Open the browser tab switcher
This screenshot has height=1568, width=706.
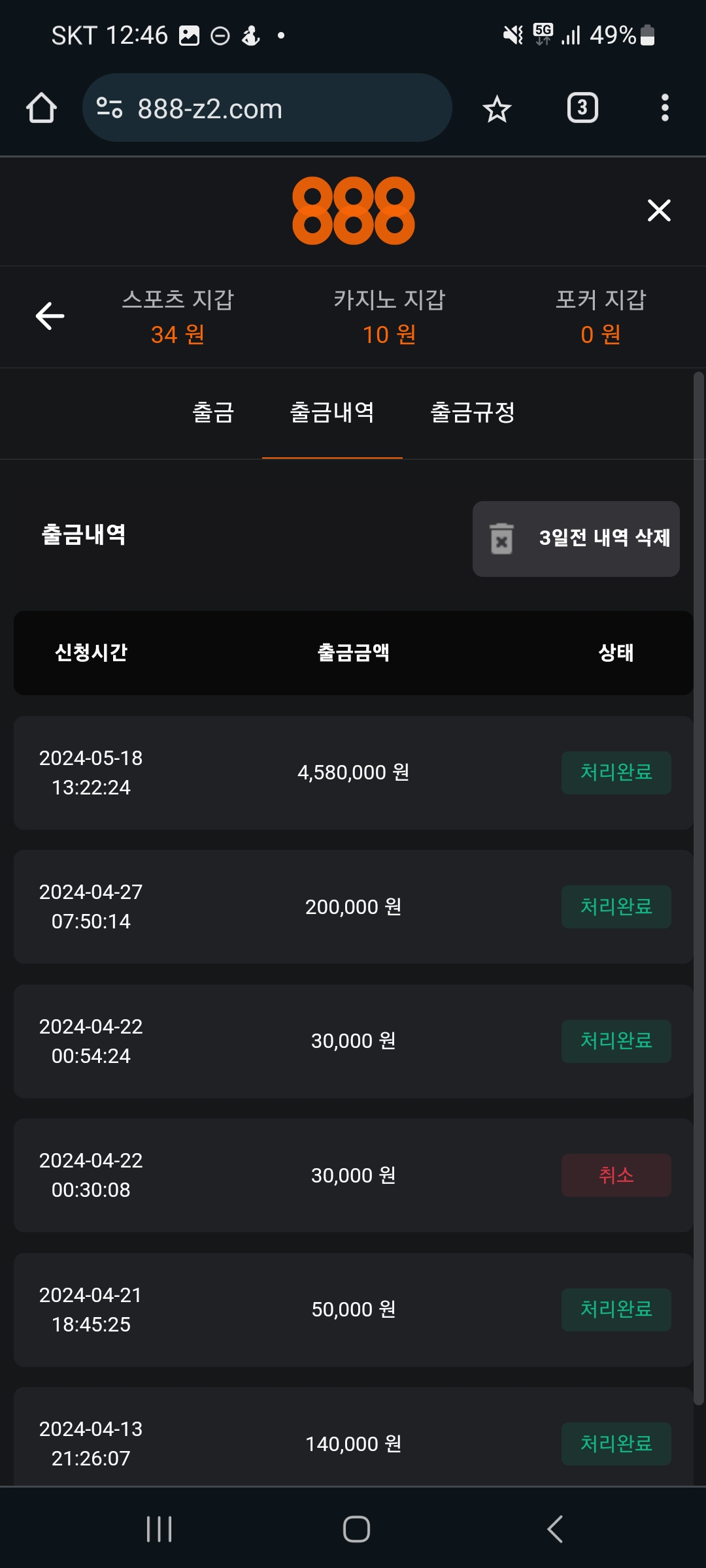click(582, 108)
